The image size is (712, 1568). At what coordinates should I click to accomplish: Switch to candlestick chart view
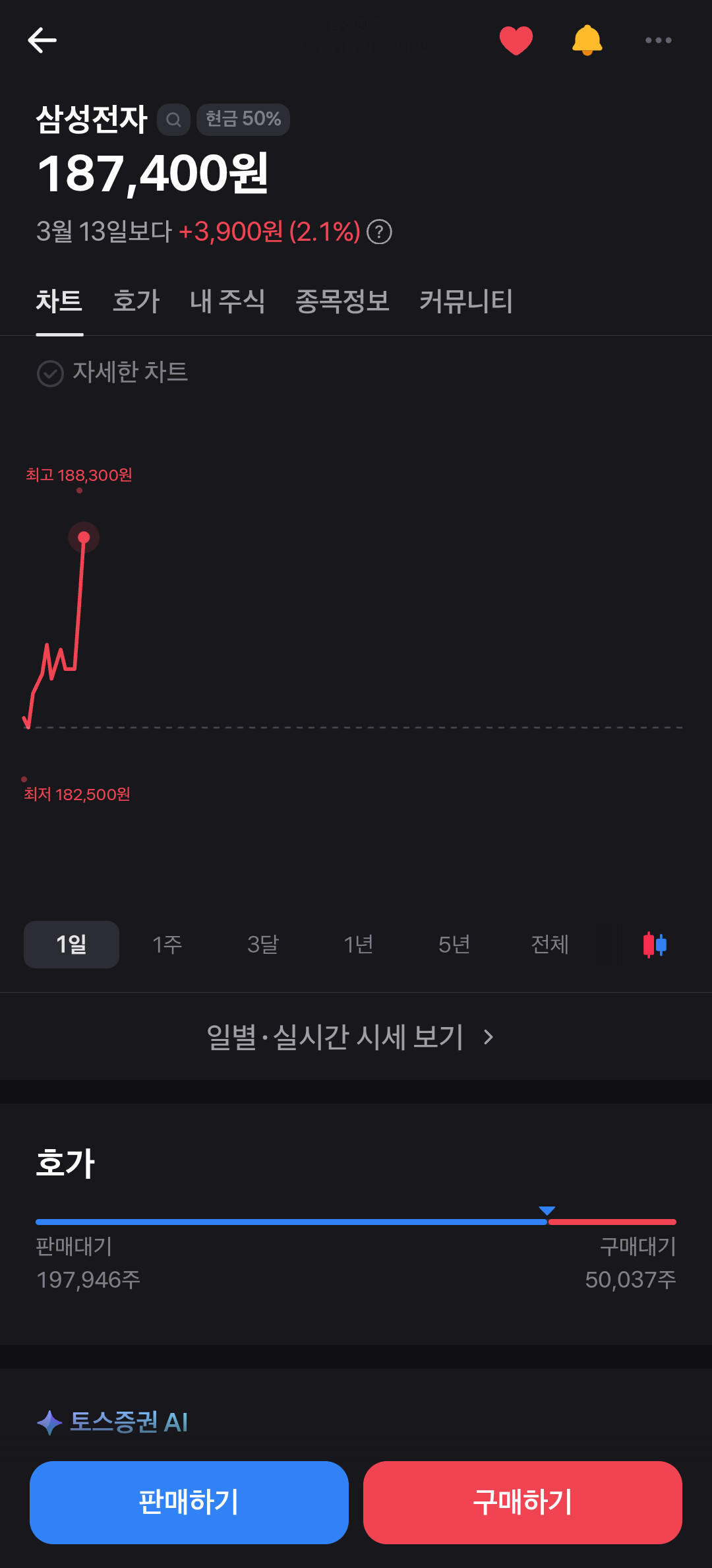point(655,945)
